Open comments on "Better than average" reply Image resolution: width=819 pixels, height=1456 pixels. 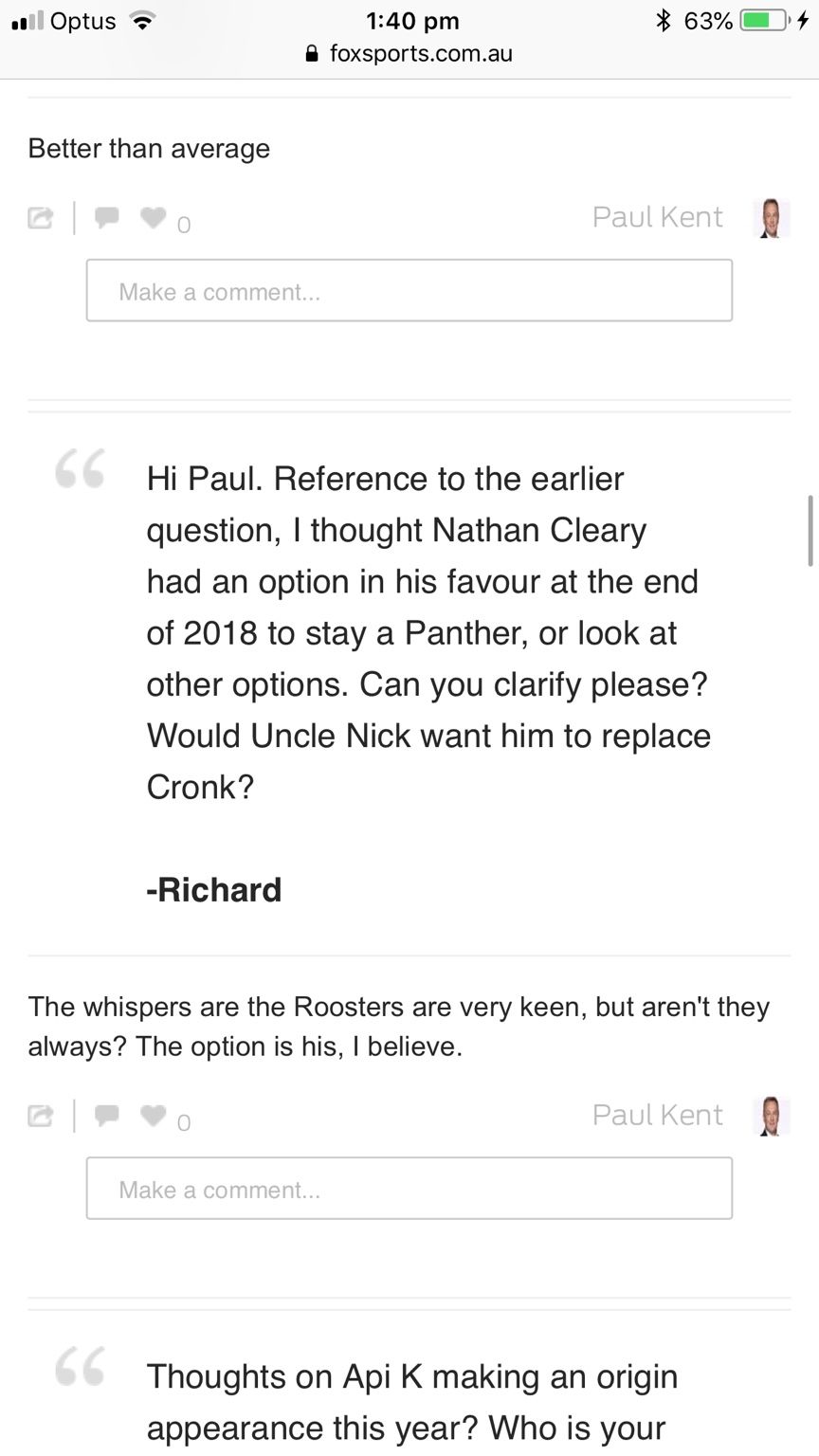pos(107,217)
